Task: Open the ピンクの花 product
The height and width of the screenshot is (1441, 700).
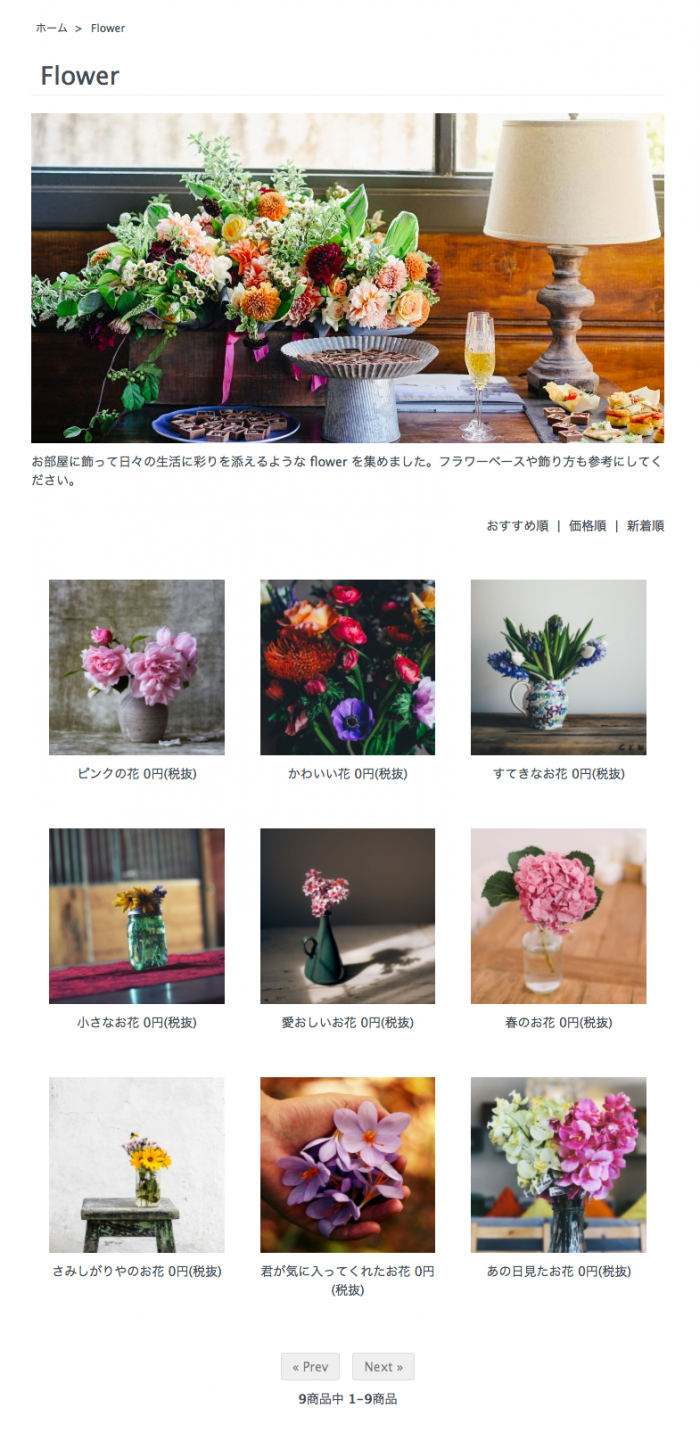Action: point(137,667)
